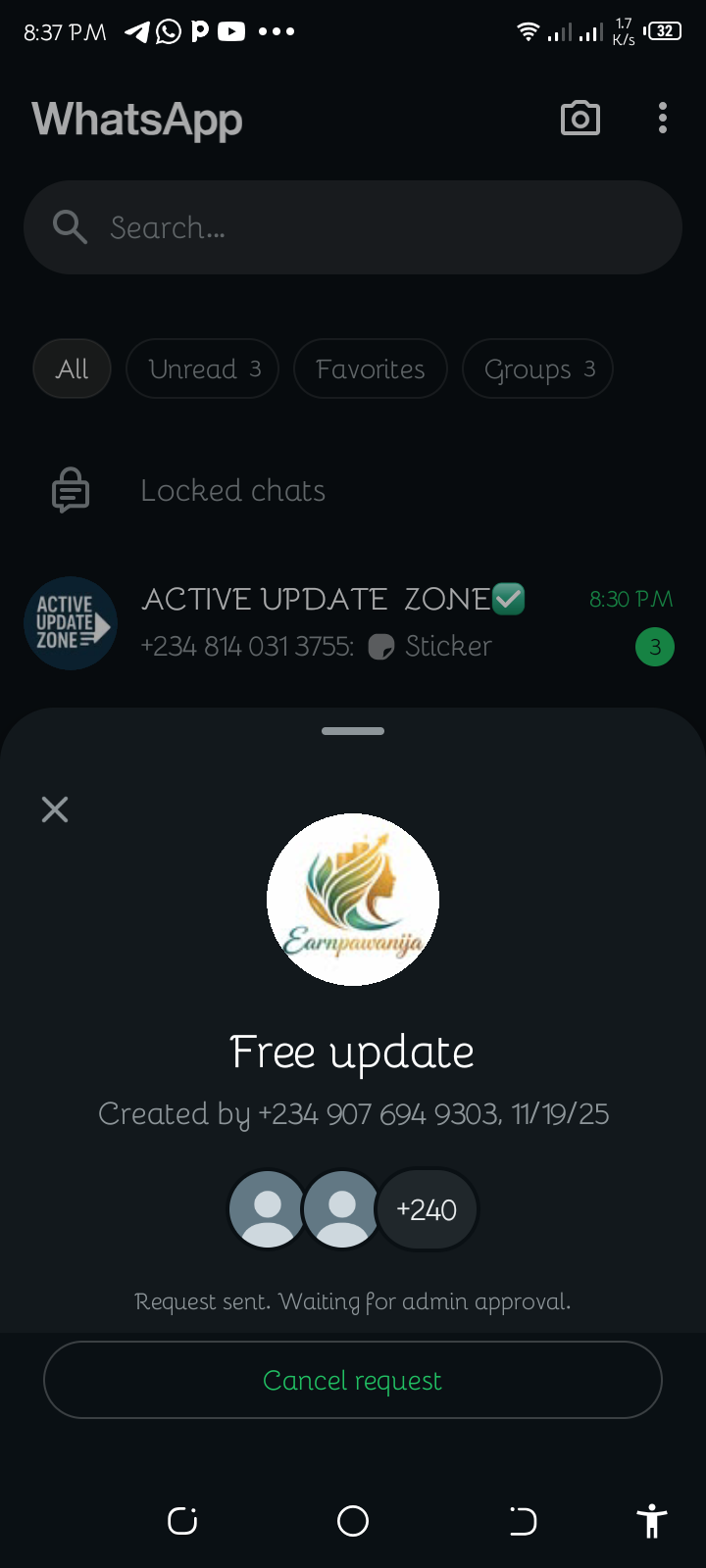Tap the Search field
Viewport: 706px width, 1568px height.
(353, 227)
